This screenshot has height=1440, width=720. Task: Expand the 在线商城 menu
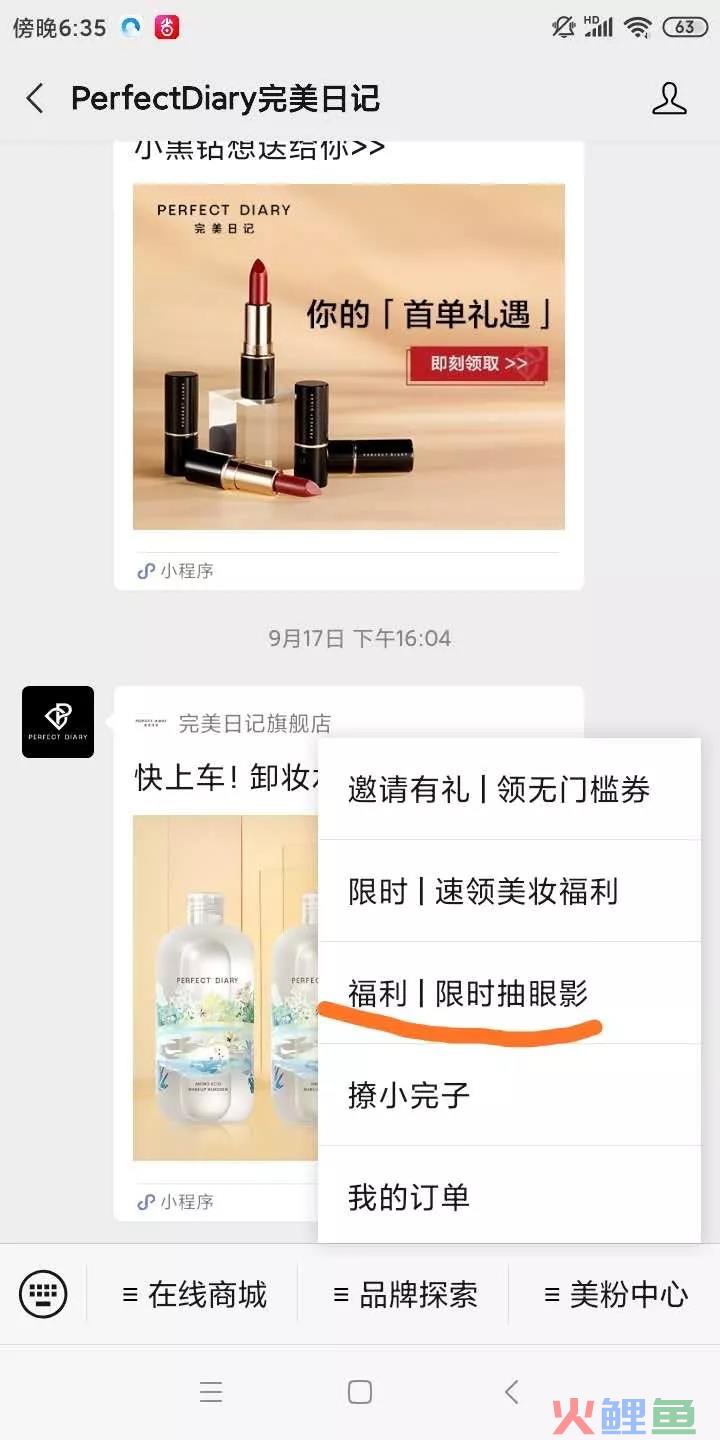click(194, 1295)
